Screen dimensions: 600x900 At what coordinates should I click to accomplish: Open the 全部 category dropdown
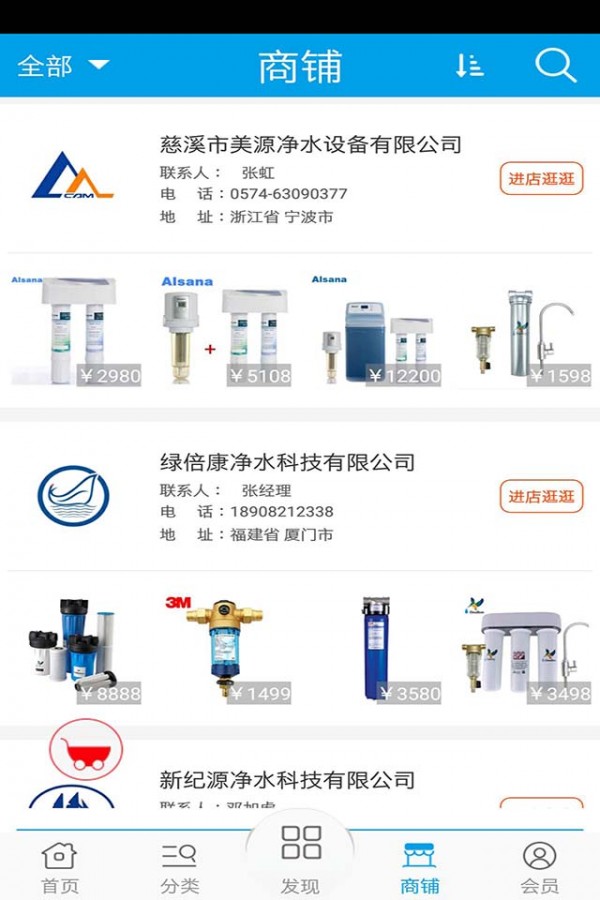point(63,66)
